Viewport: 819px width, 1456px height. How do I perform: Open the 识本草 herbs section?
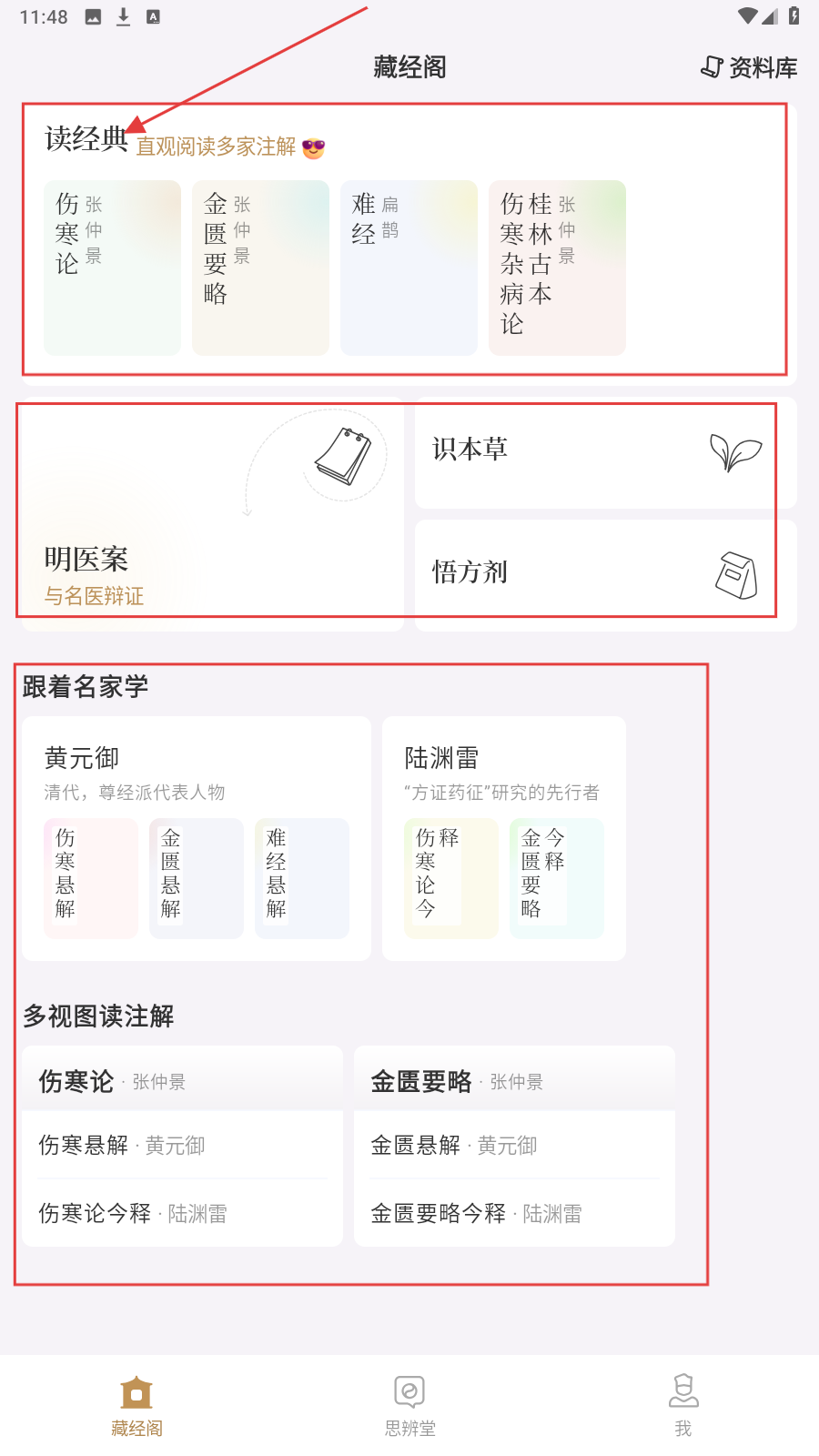click(x=604, y=450)
